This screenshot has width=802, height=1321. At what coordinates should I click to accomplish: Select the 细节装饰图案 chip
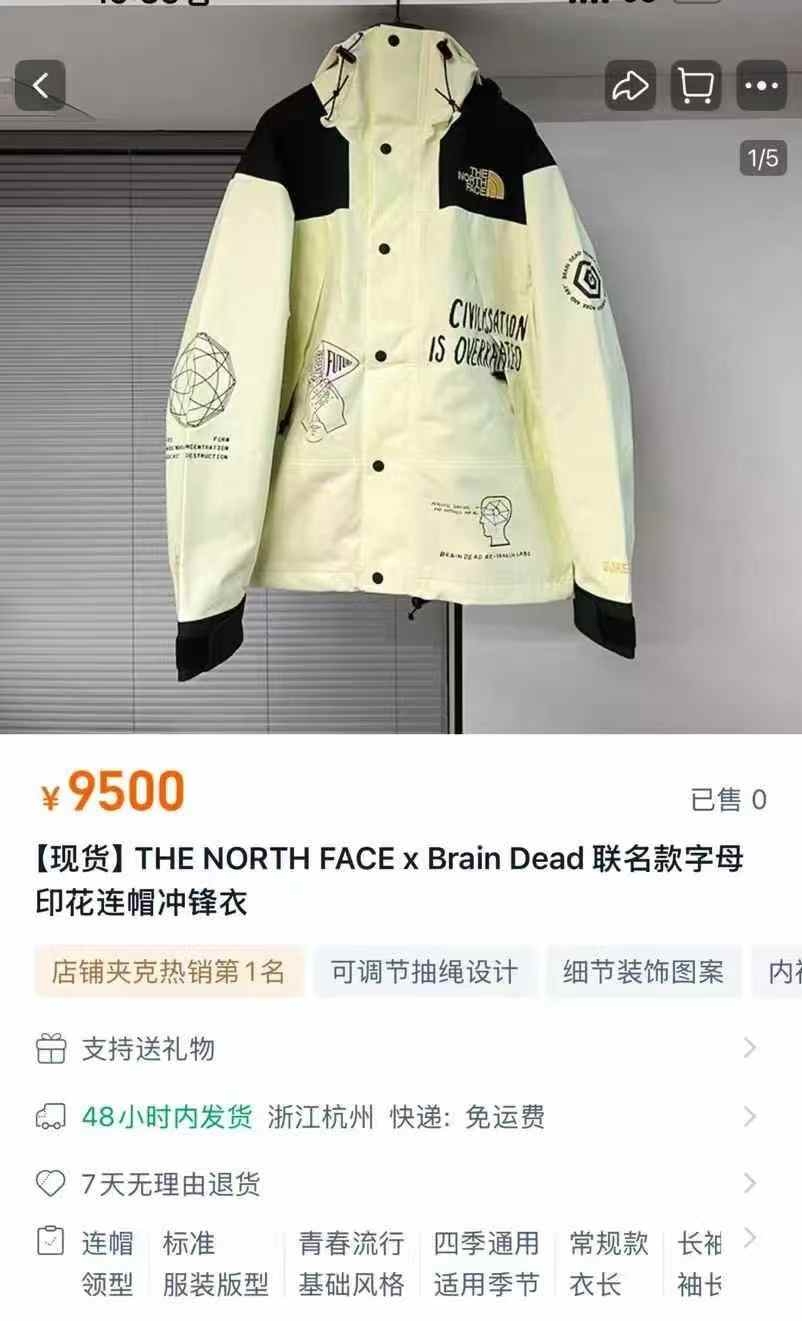[643, 972]
